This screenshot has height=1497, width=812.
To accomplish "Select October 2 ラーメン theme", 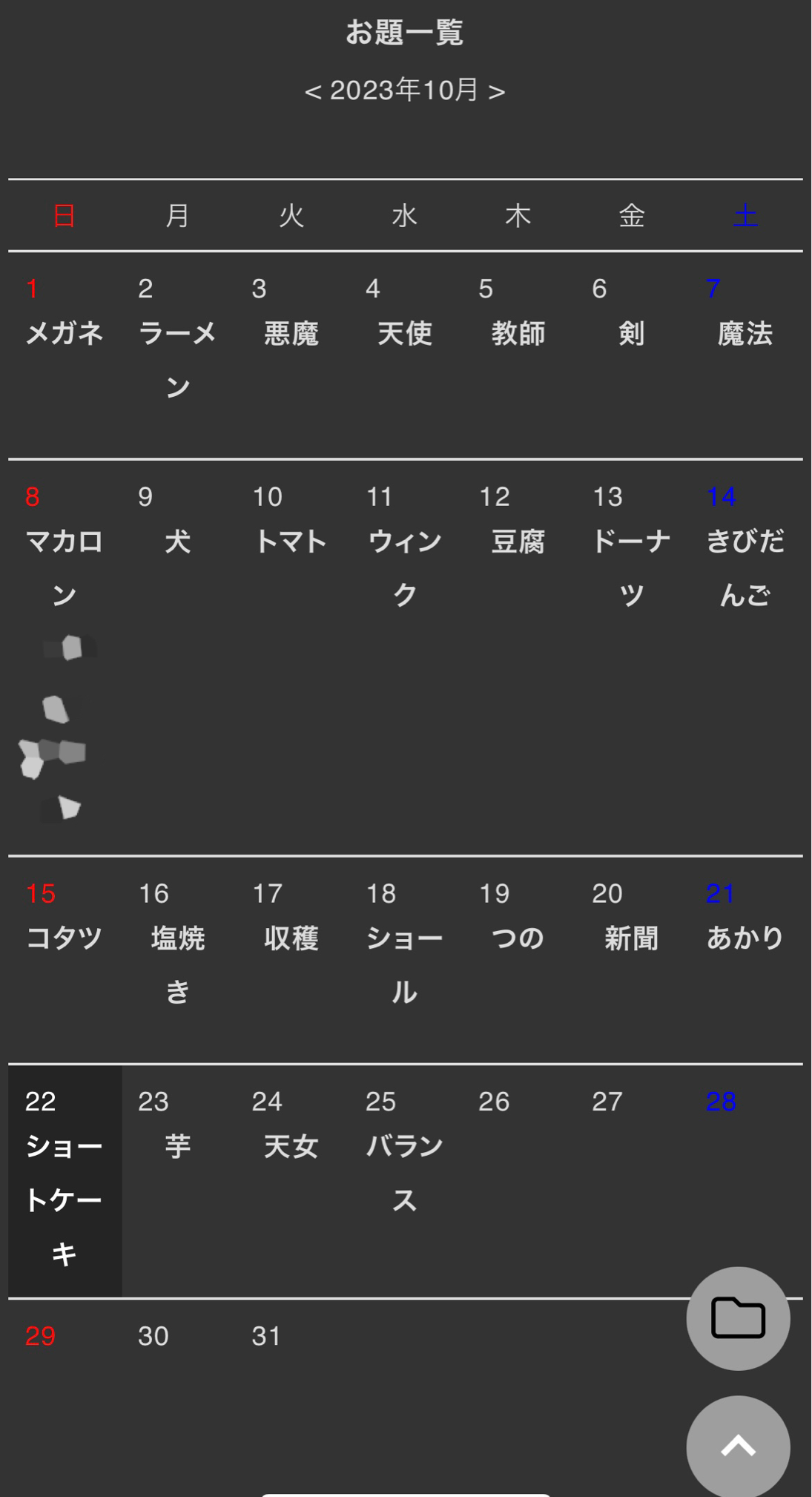I will click(177, 359).
